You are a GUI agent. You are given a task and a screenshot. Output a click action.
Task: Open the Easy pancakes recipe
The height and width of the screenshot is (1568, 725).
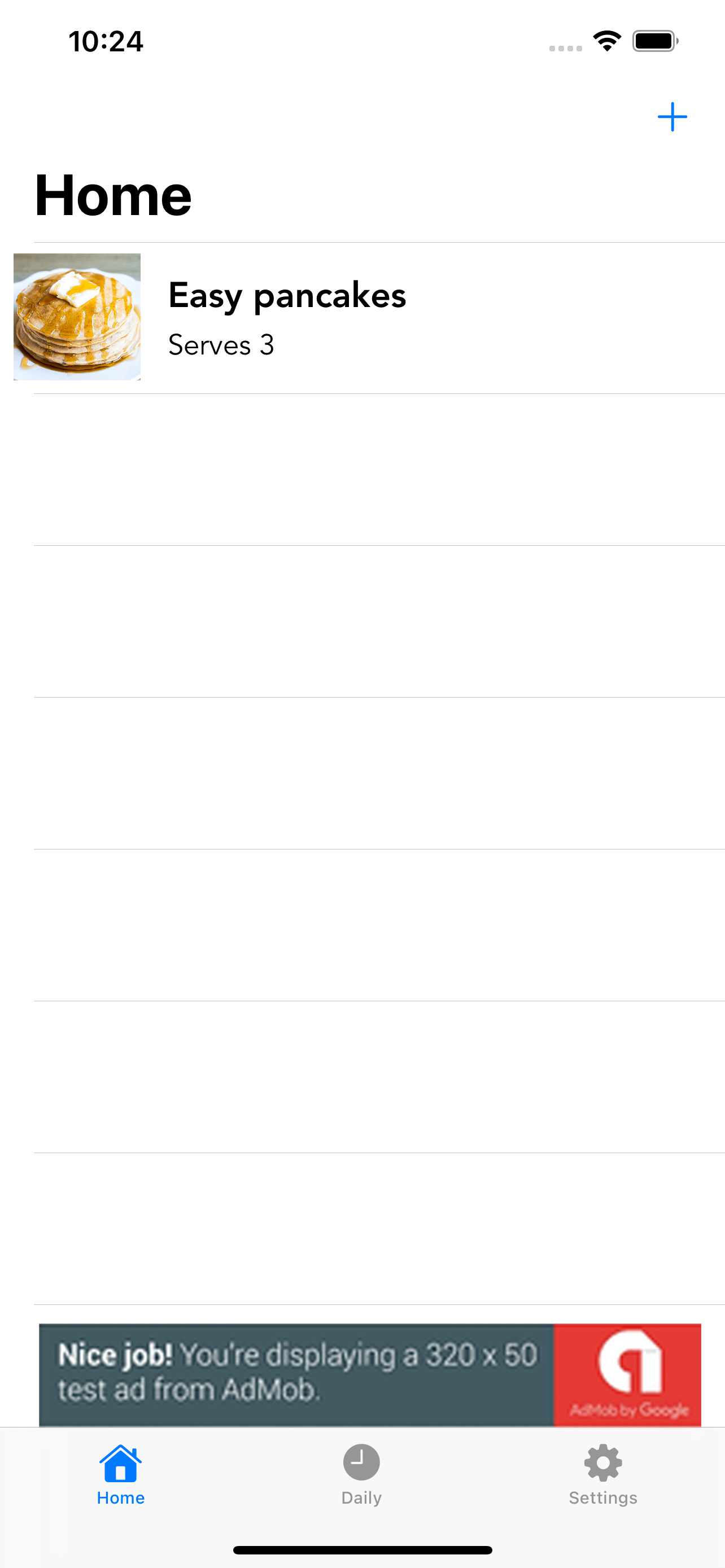pyautogui.click(x=363, y=318)
